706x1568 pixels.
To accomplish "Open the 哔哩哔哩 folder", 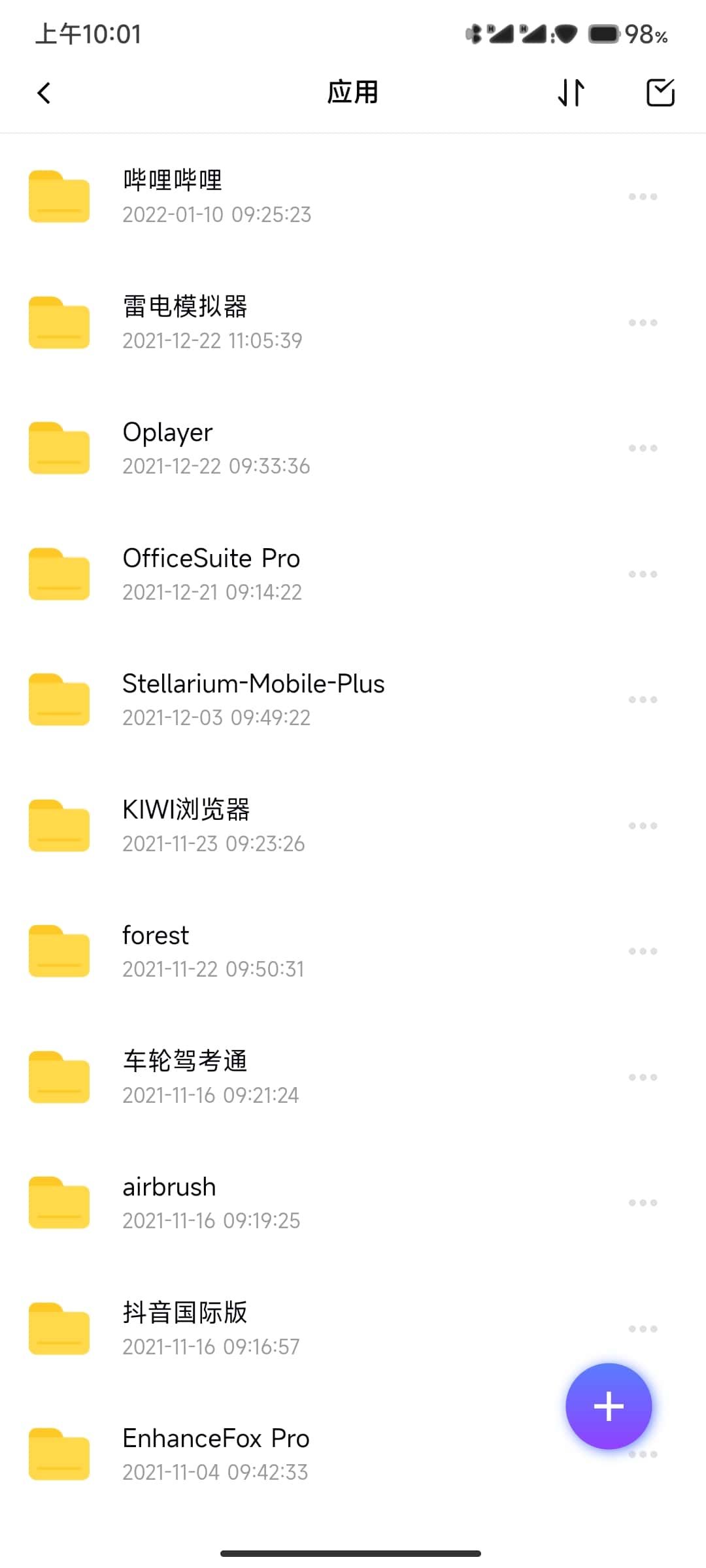I will [x=173, y=195].
